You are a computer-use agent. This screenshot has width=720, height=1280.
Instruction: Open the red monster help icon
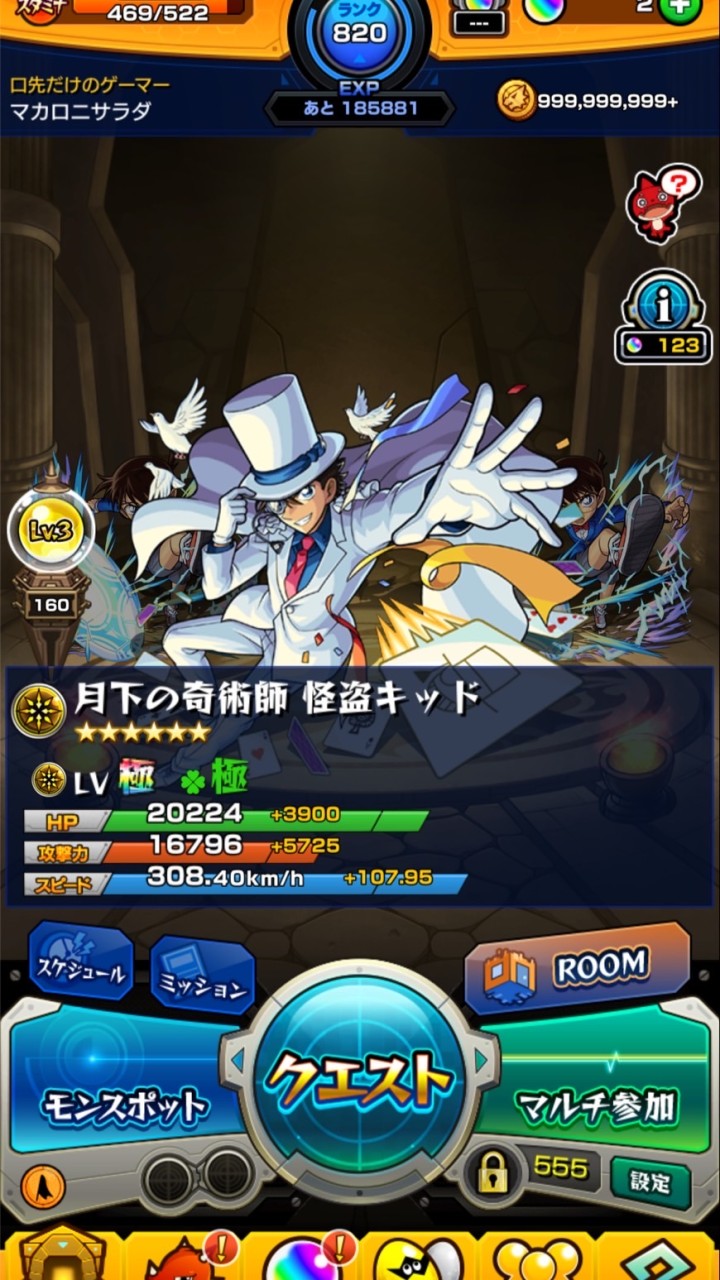click(662, 204)
